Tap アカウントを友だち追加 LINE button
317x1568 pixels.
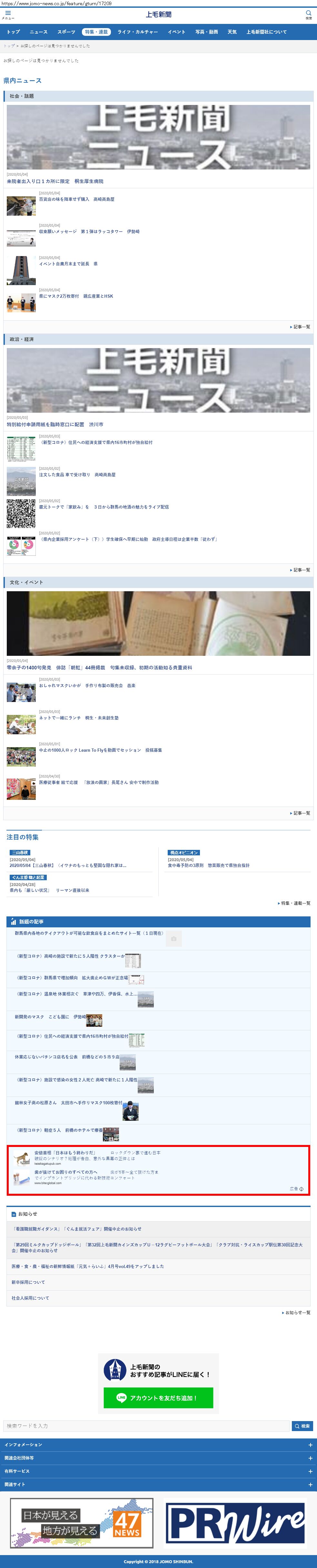point(158,1398)
